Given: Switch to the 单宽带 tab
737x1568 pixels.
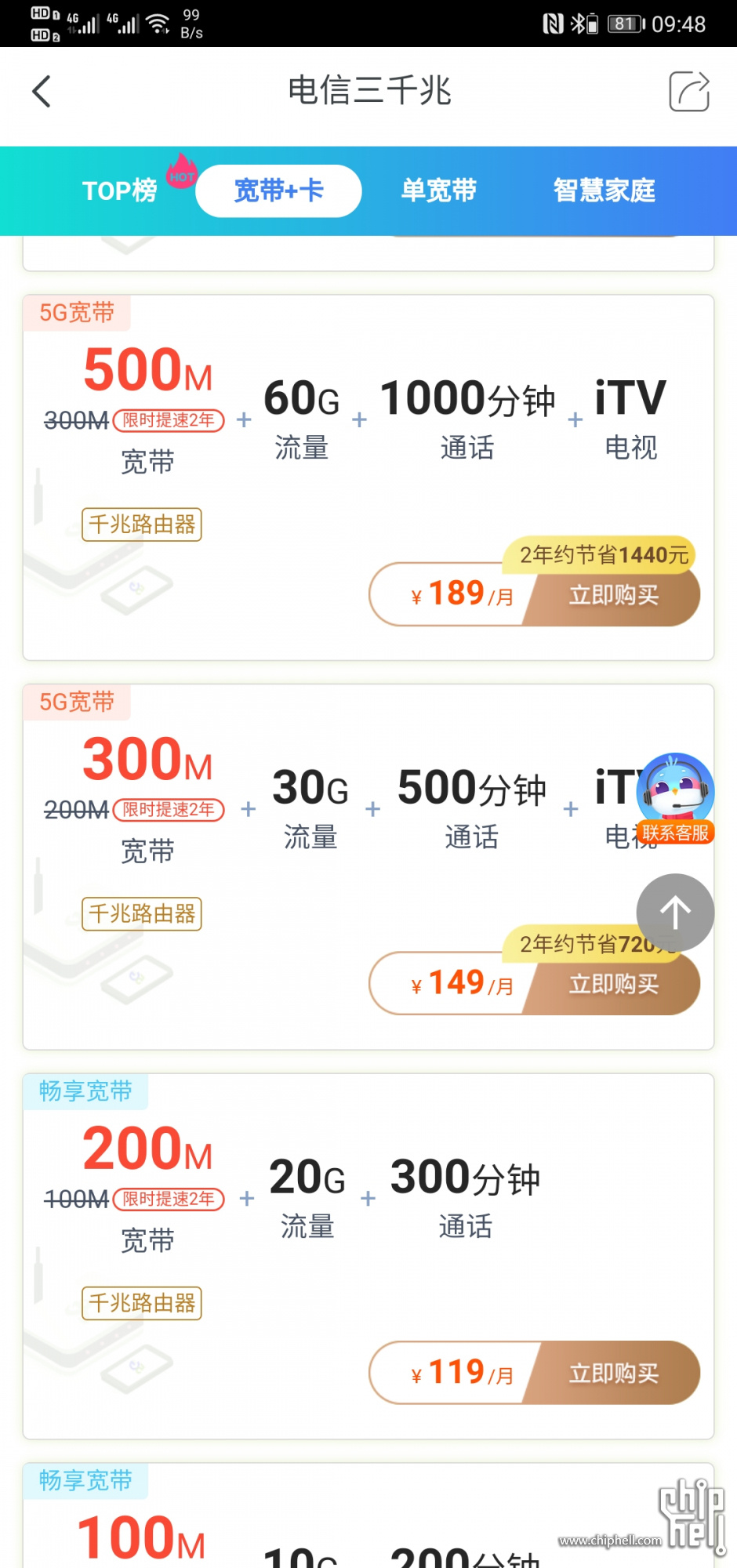Looking at the screenshot, I should 438,191.
